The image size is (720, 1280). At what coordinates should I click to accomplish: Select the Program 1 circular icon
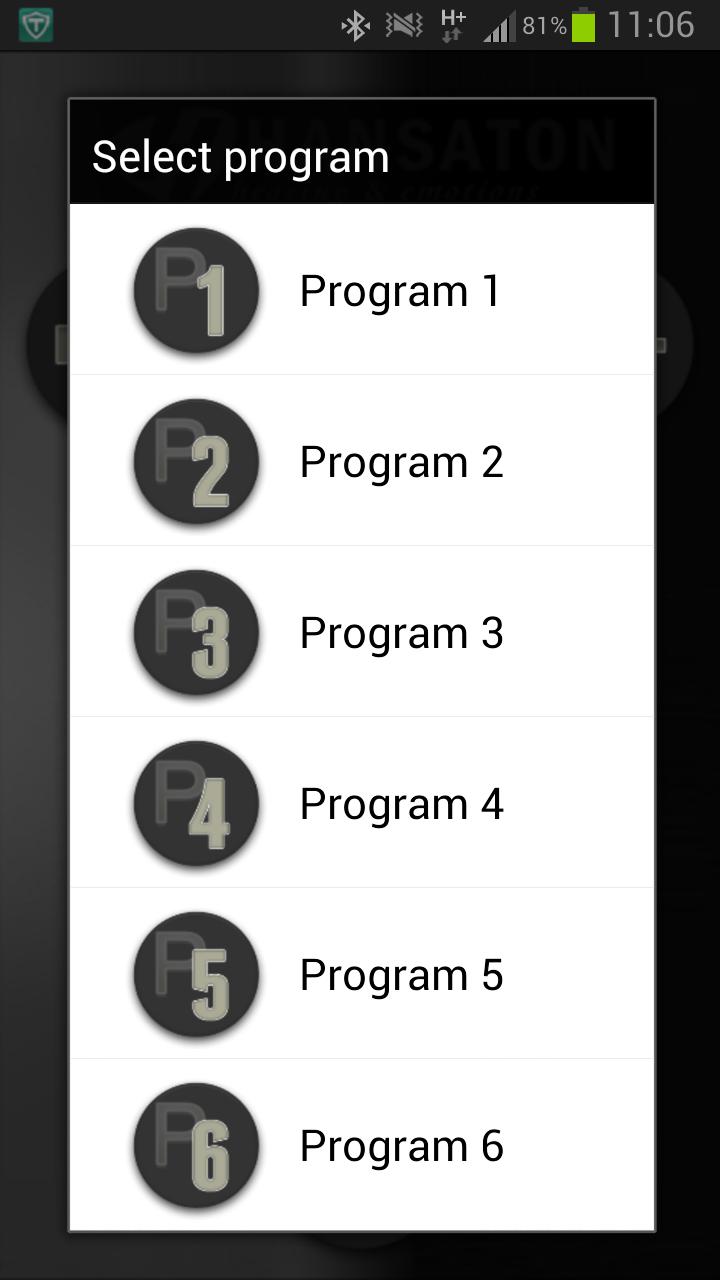click(x=196, y=291)
